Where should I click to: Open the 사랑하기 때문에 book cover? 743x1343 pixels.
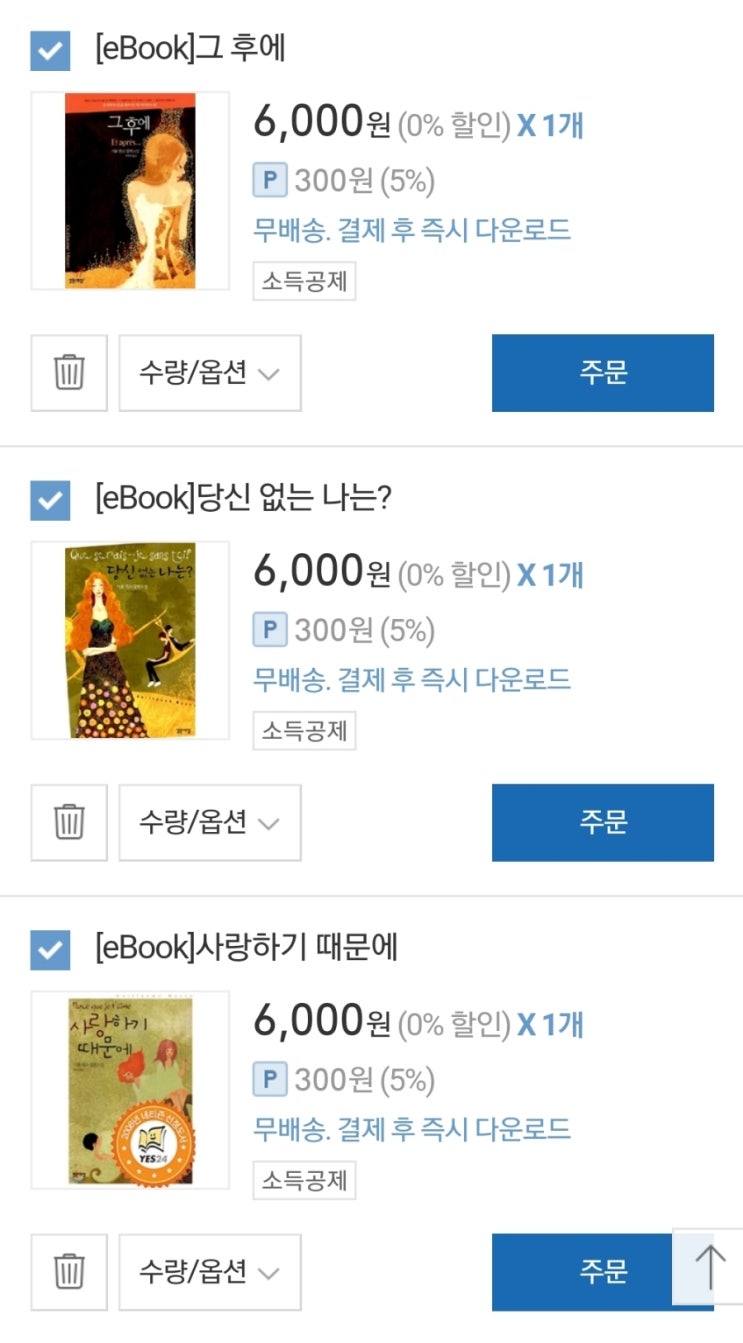[131, 1090]
